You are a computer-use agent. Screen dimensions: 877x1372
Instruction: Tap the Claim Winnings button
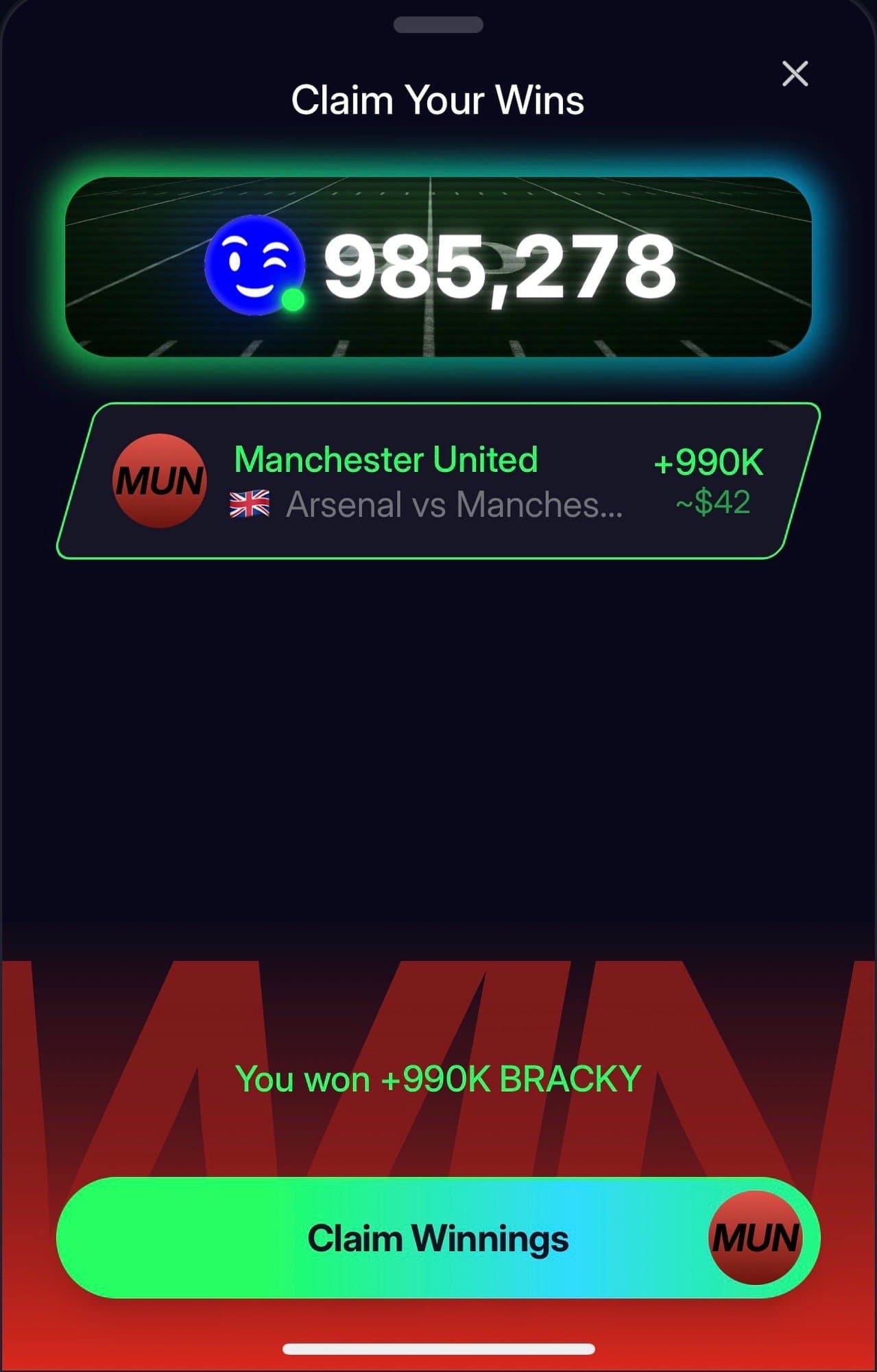pos(437,1238)
